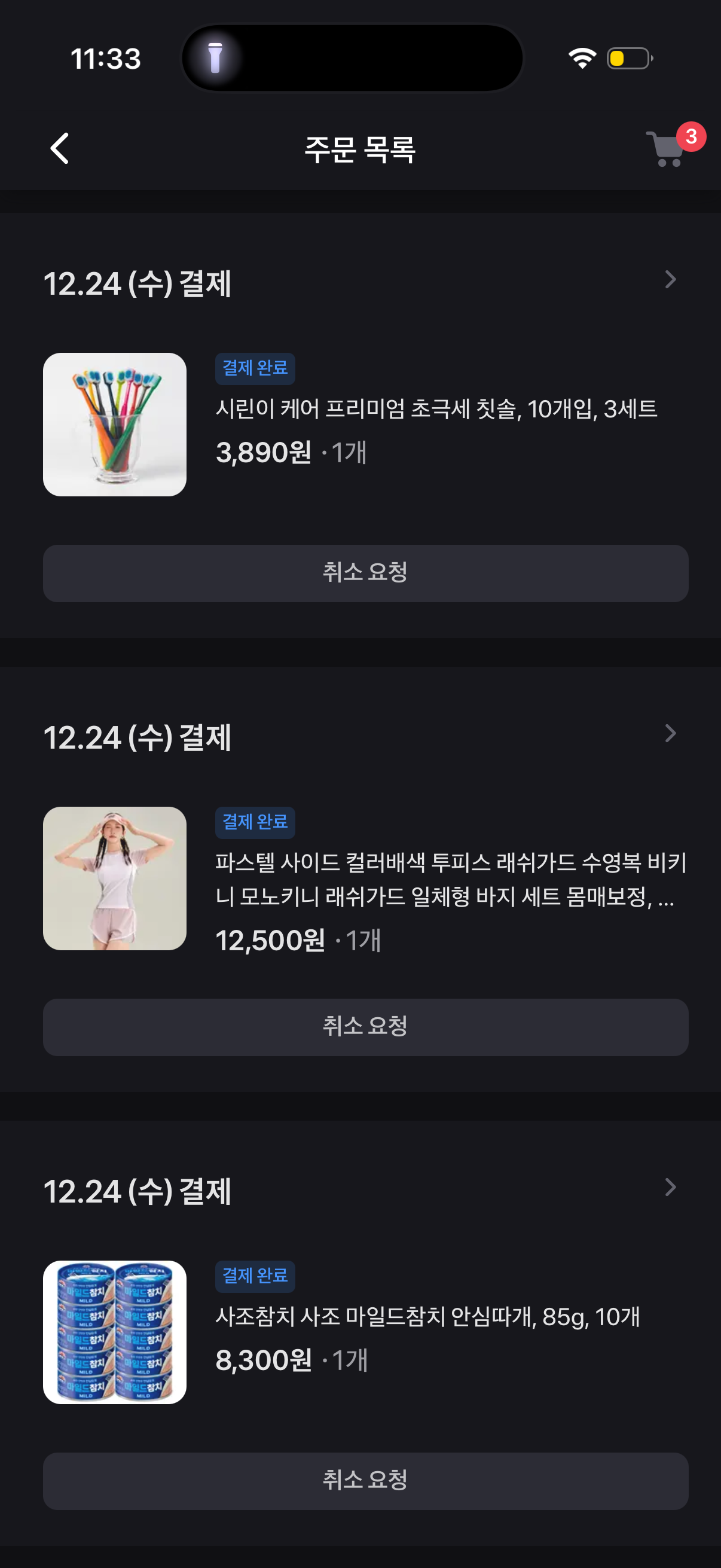The height and width of the screenshot is (1568, 721).
Task: Request cancellation of the swimsuit order
Action: [x=365, y=1027]
